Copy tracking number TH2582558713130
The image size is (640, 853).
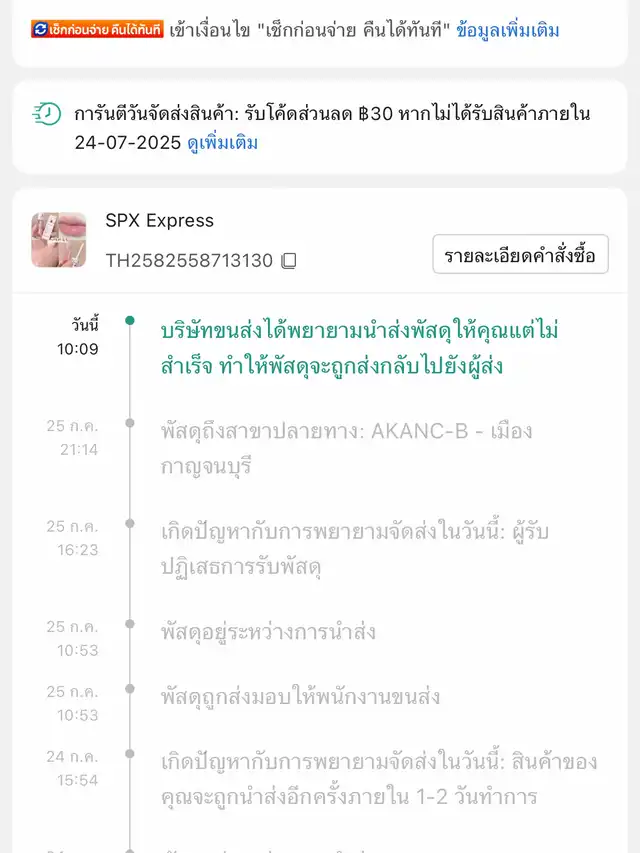pyautogui.click(x=289, y=261)
